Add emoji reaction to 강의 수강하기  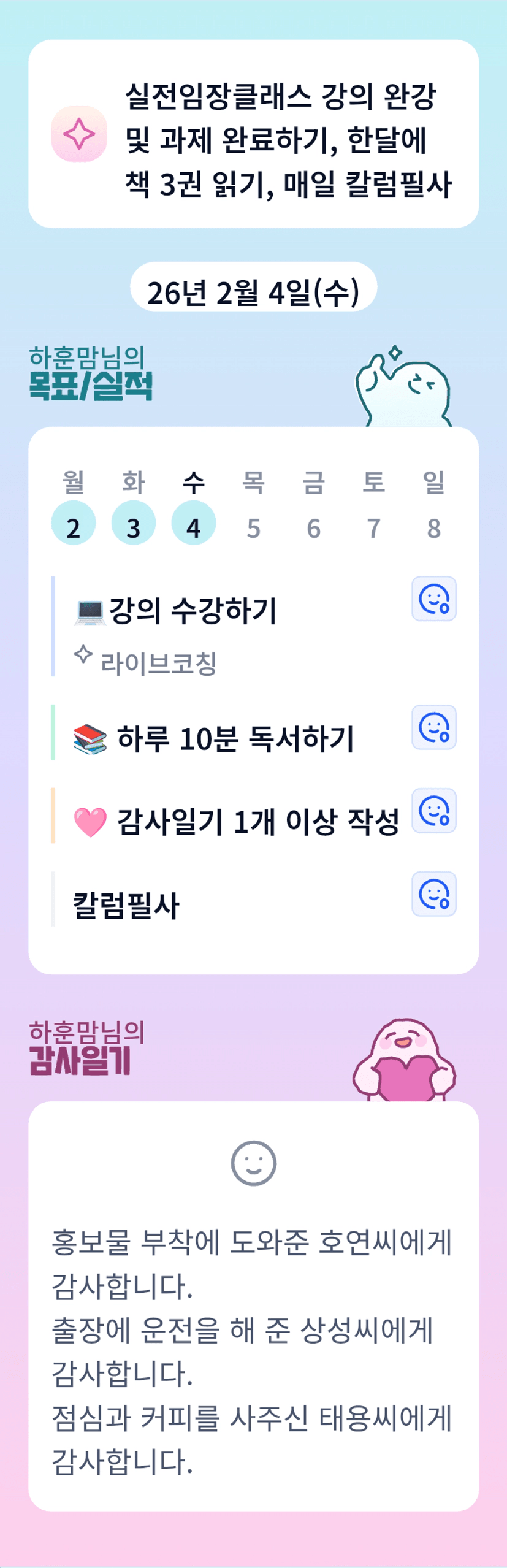[433, 599]
